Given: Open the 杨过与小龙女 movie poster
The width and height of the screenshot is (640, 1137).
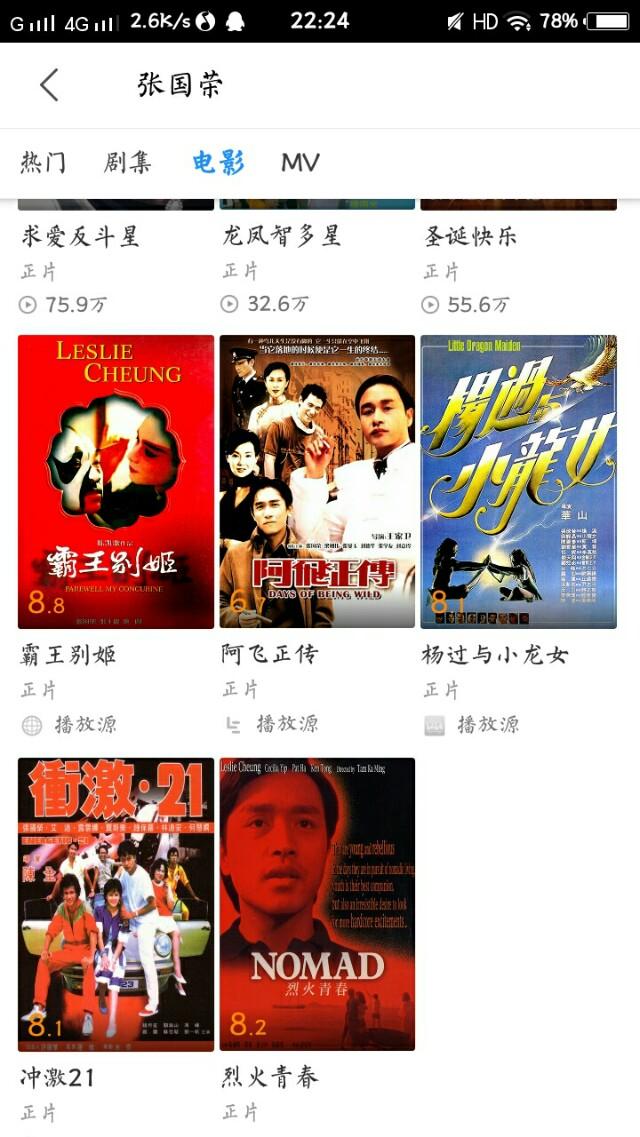Looking at the screenshot, I should (x=518, y=481).
